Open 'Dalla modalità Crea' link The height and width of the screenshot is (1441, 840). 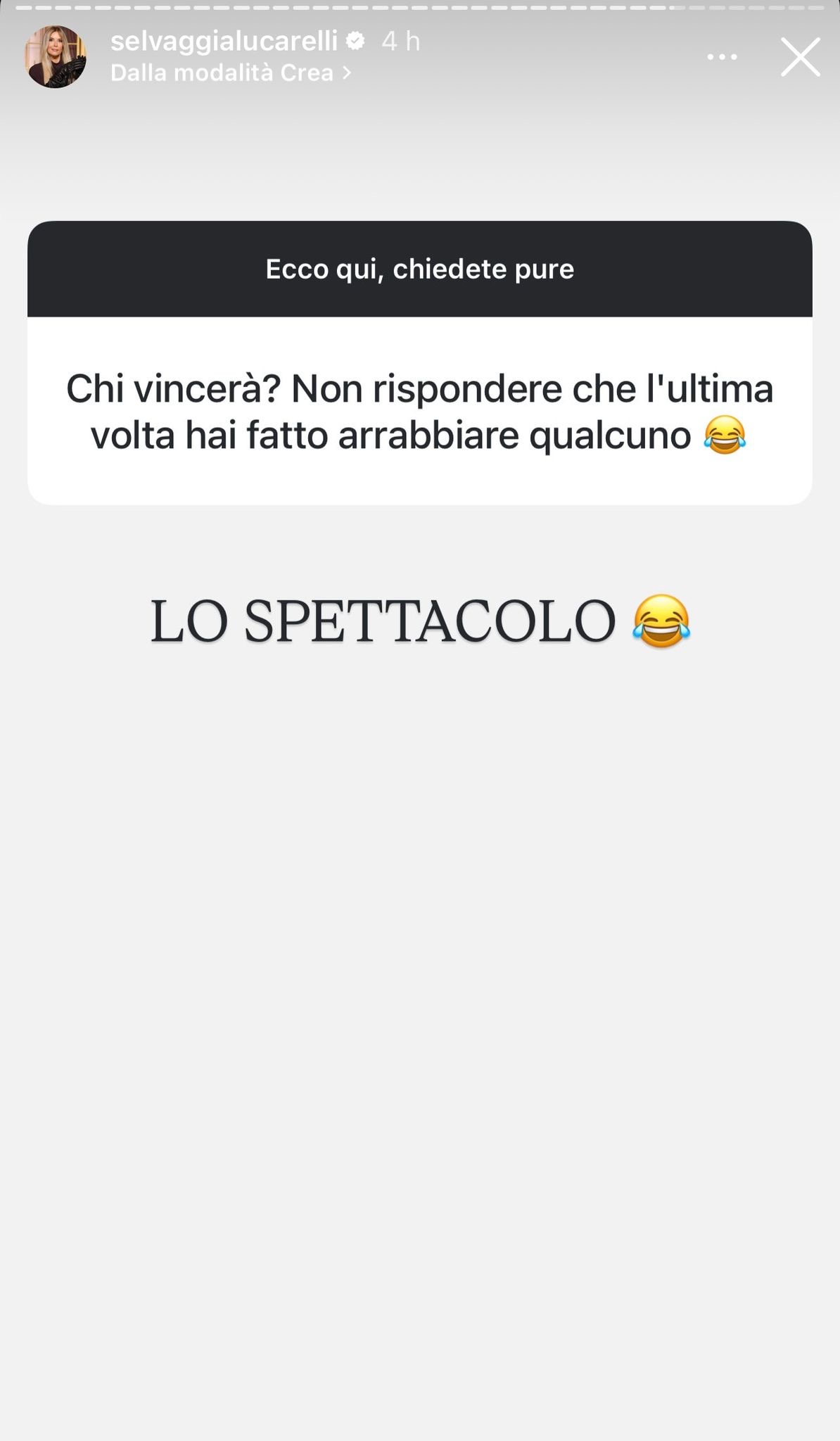(x=230, y=72)
